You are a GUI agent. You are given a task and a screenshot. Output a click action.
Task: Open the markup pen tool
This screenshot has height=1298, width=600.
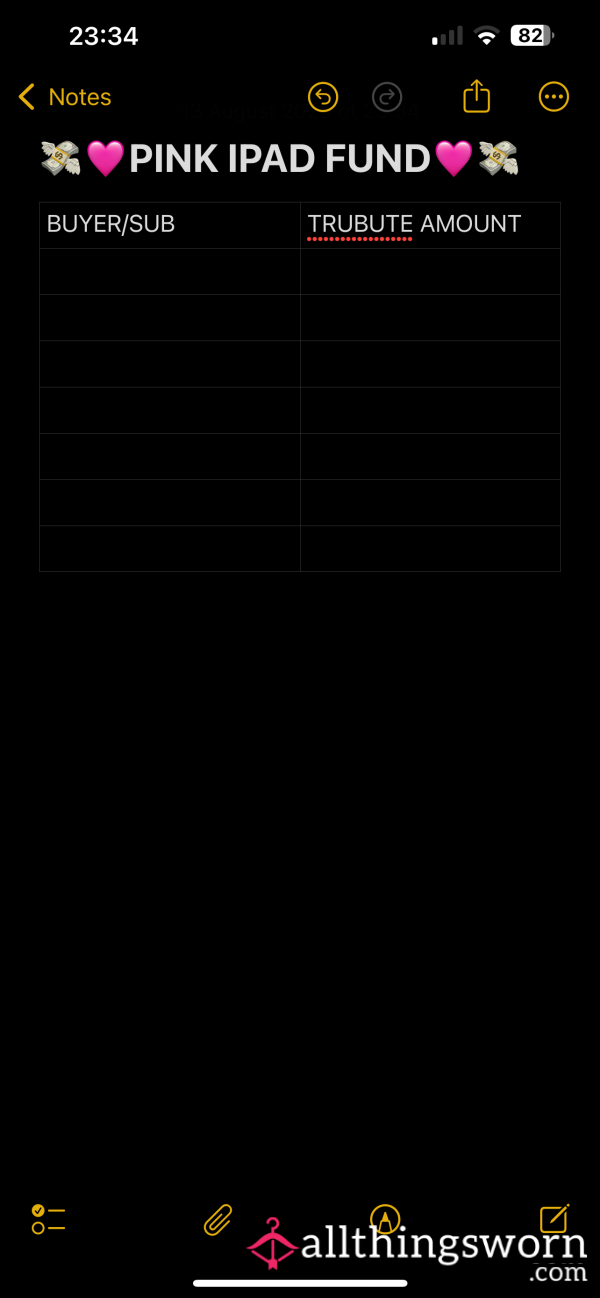pos(385,1219)
